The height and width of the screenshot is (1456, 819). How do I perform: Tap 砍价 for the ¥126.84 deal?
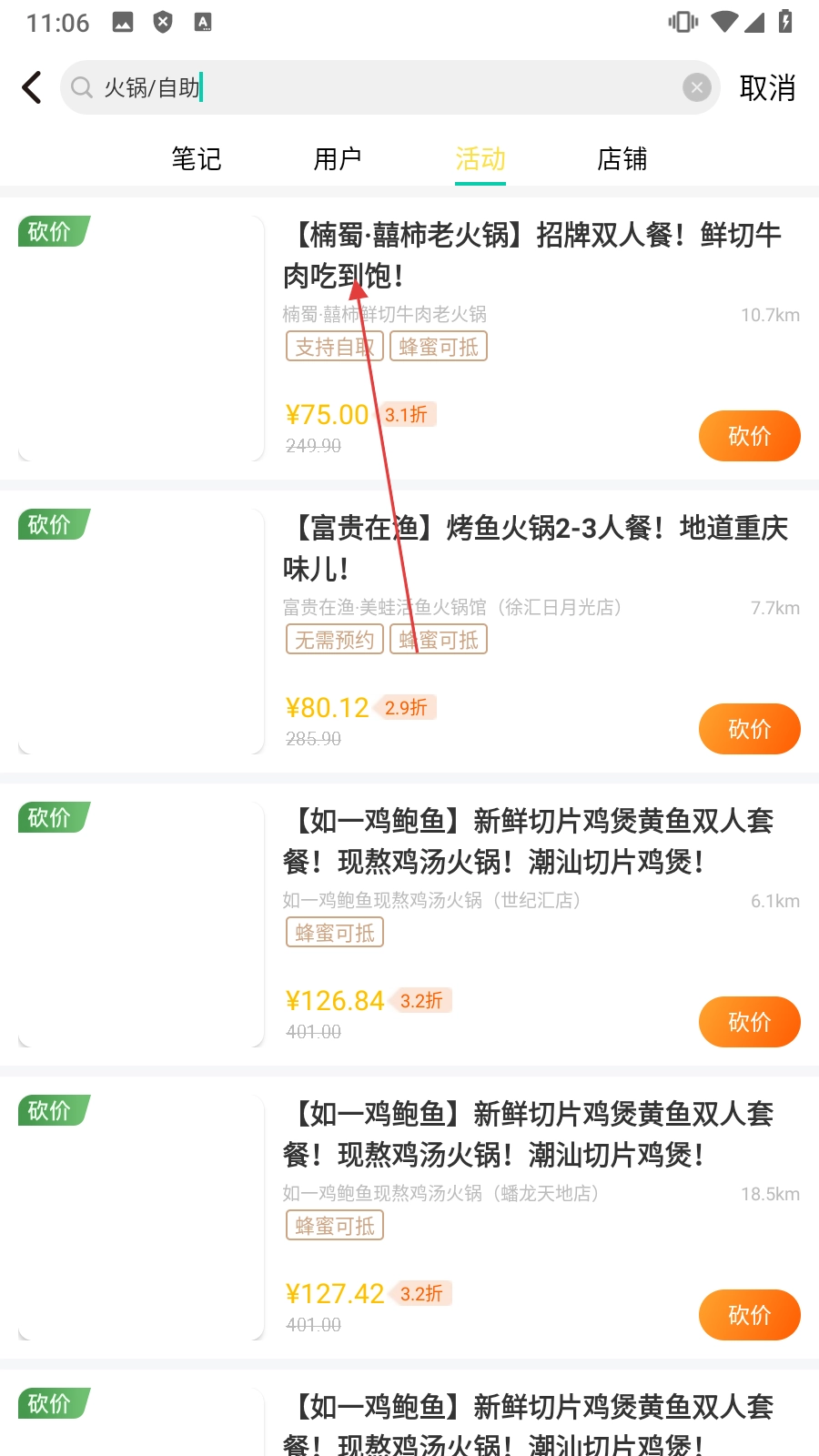click(x=749, y=1022)
